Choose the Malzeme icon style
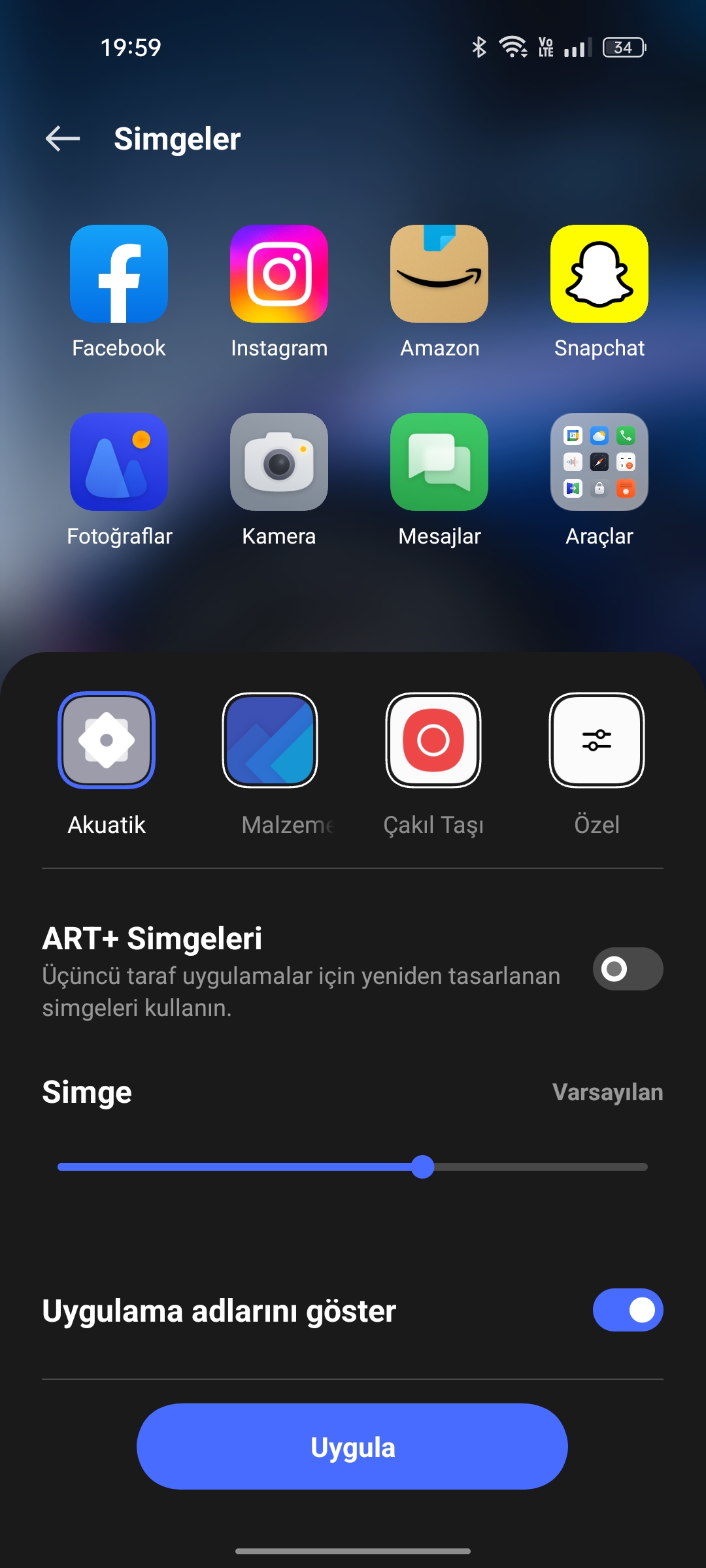This screenshot has height=1568, width=706. 270,741
